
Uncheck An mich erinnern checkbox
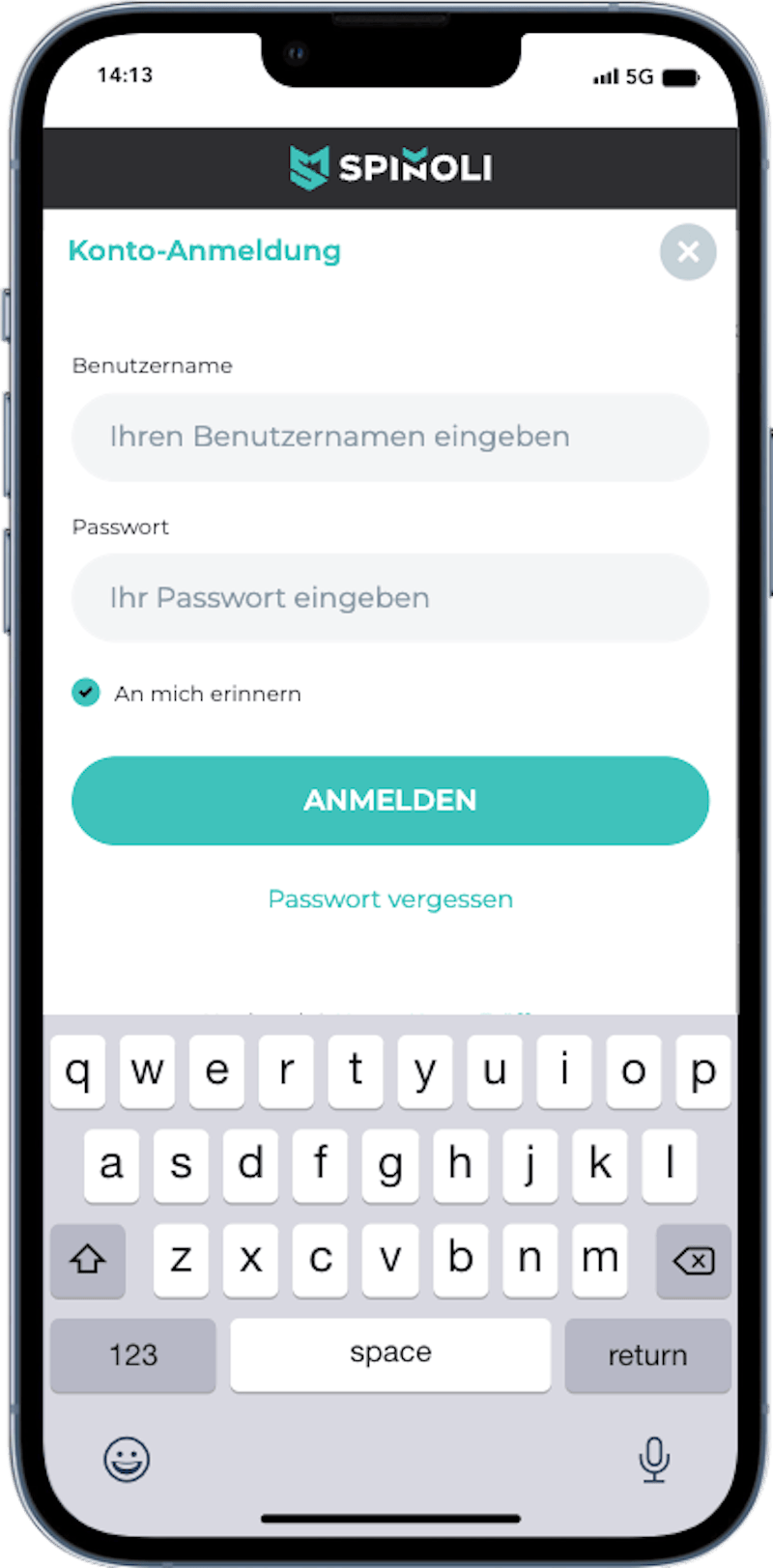[x=86, y=693]
